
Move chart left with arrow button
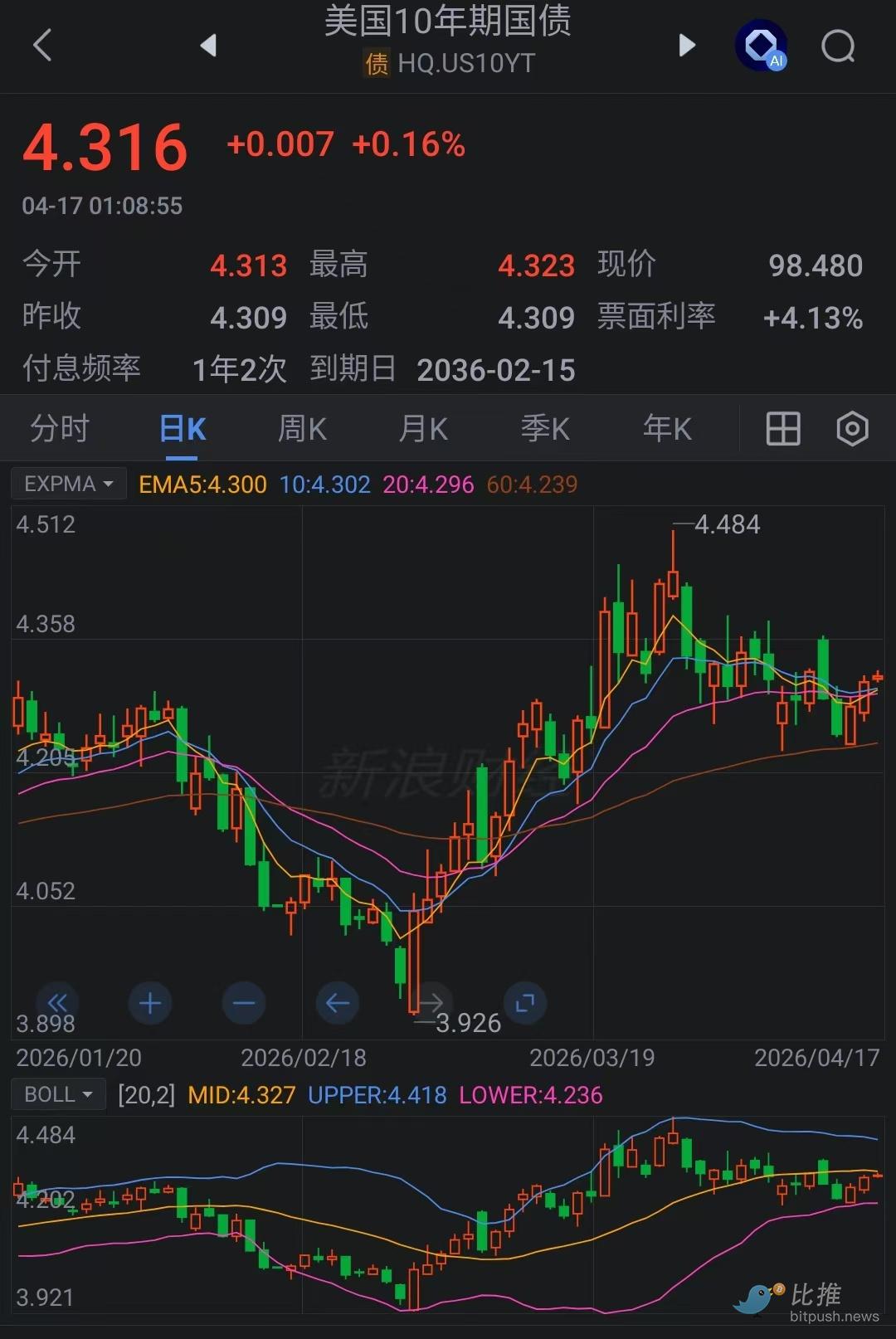(338, 1003)
